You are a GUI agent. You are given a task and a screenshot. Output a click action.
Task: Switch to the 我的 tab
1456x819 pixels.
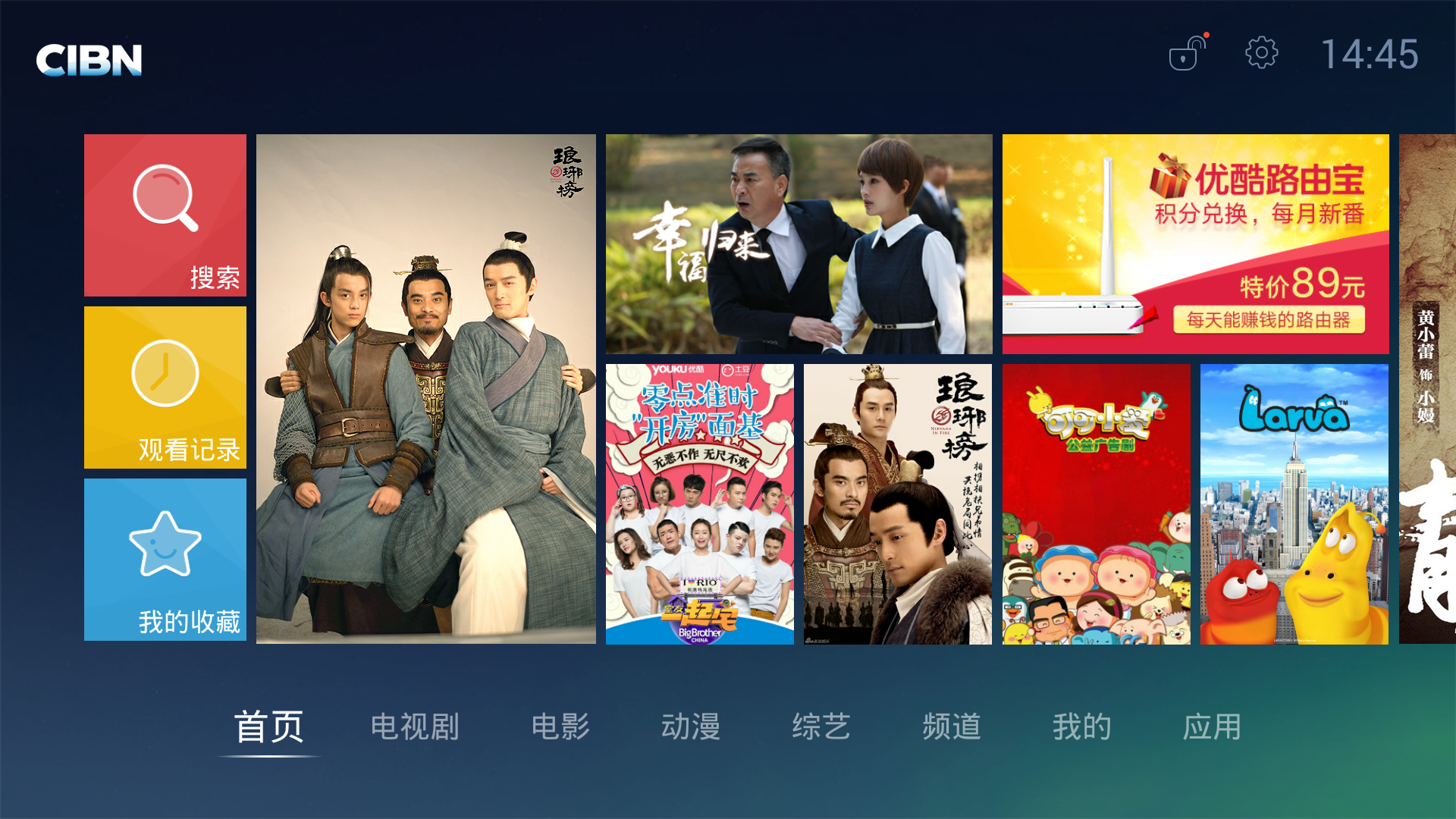[1082, 726]
